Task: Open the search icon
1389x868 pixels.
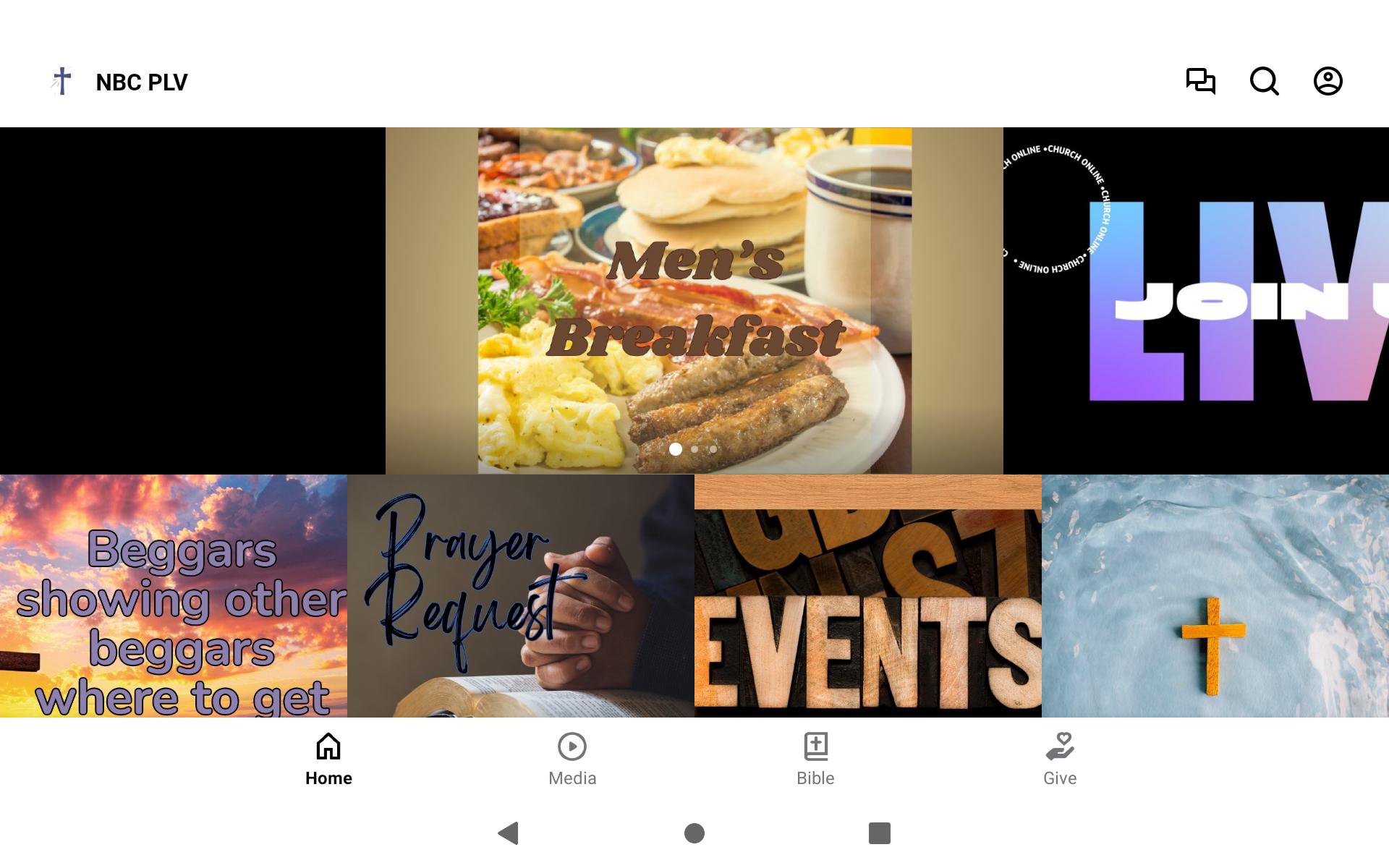Action: tap(1264, 81)
